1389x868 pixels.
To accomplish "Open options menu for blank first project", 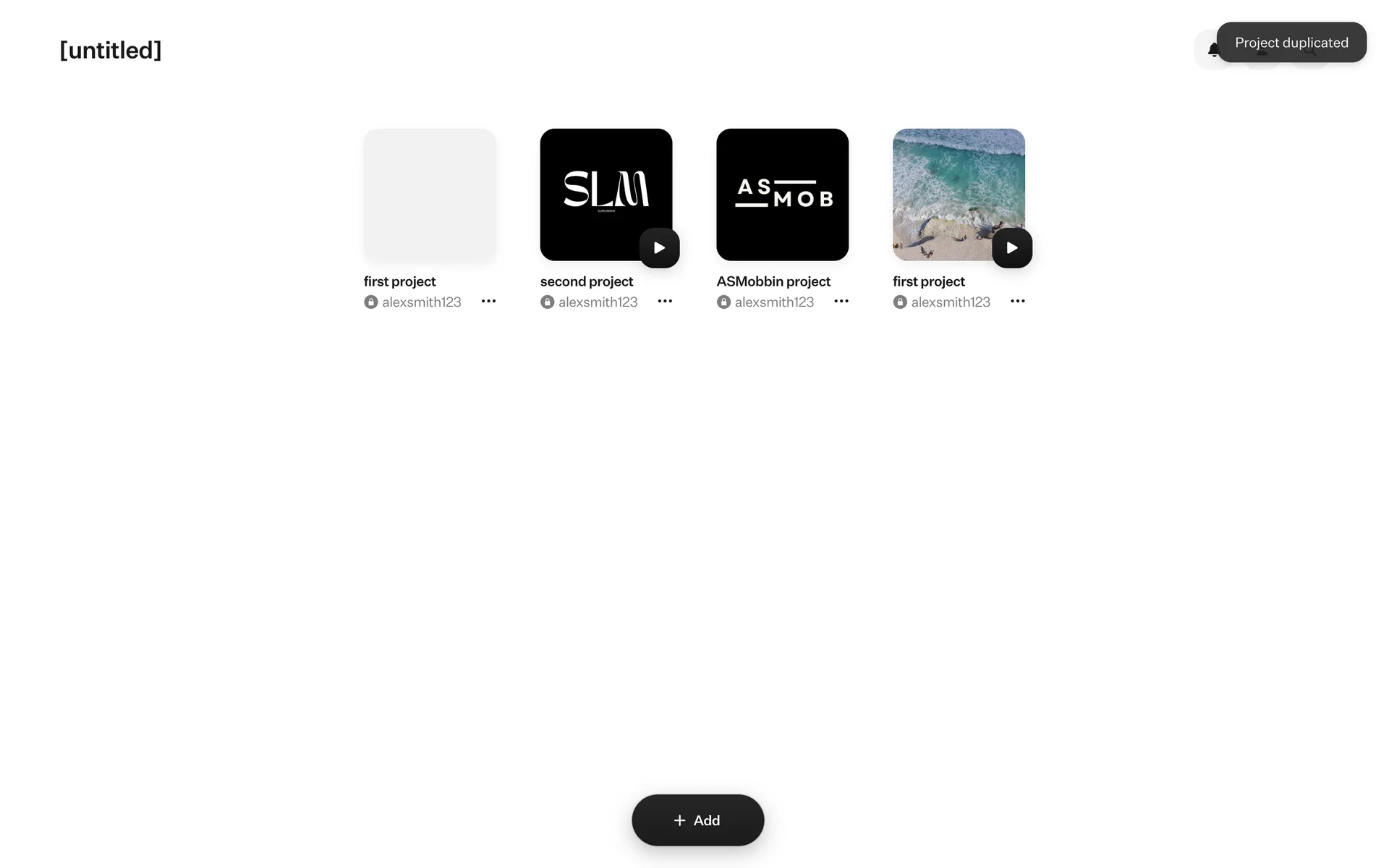I will pyautogui.click(x=488, y=301).
